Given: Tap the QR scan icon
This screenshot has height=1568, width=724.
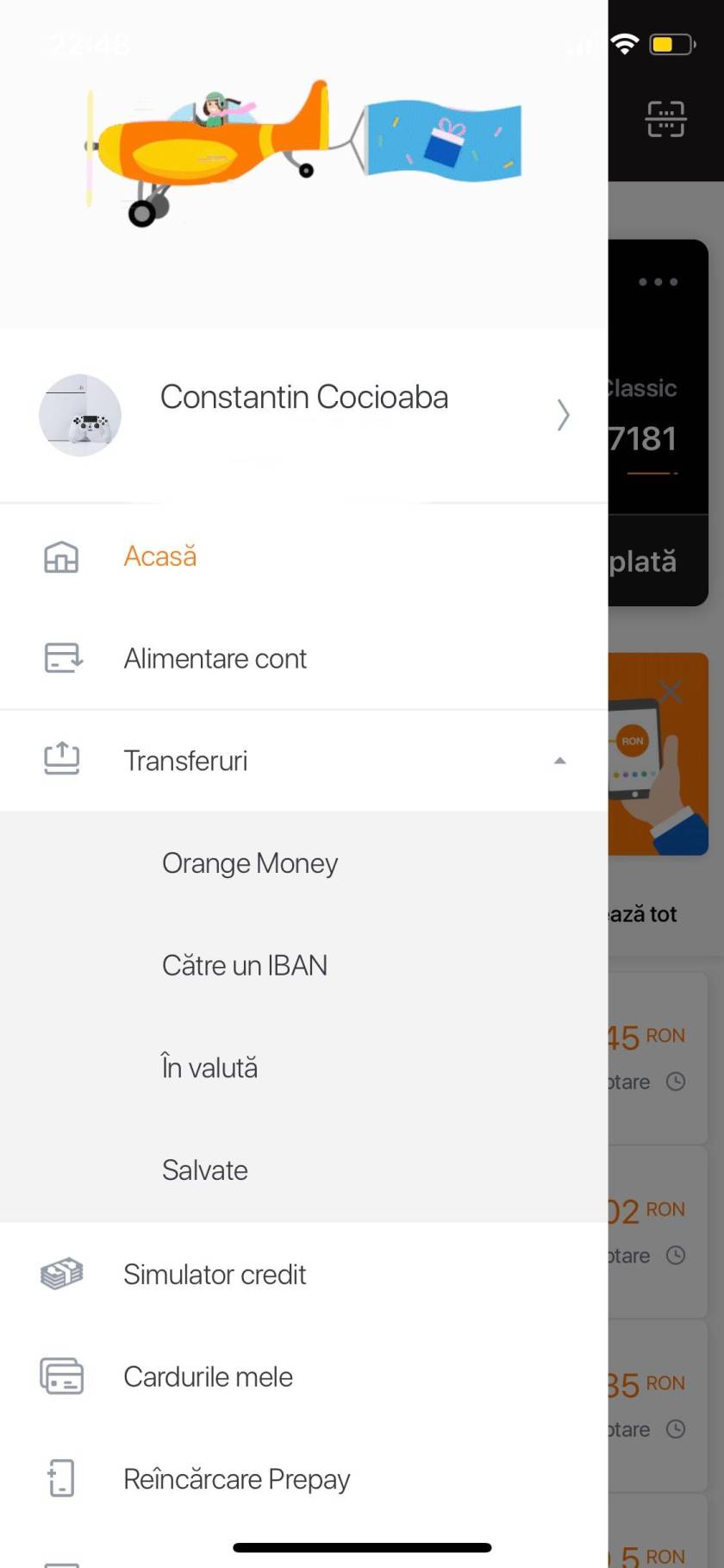Looking at the screenshot, I should point(665,119).
